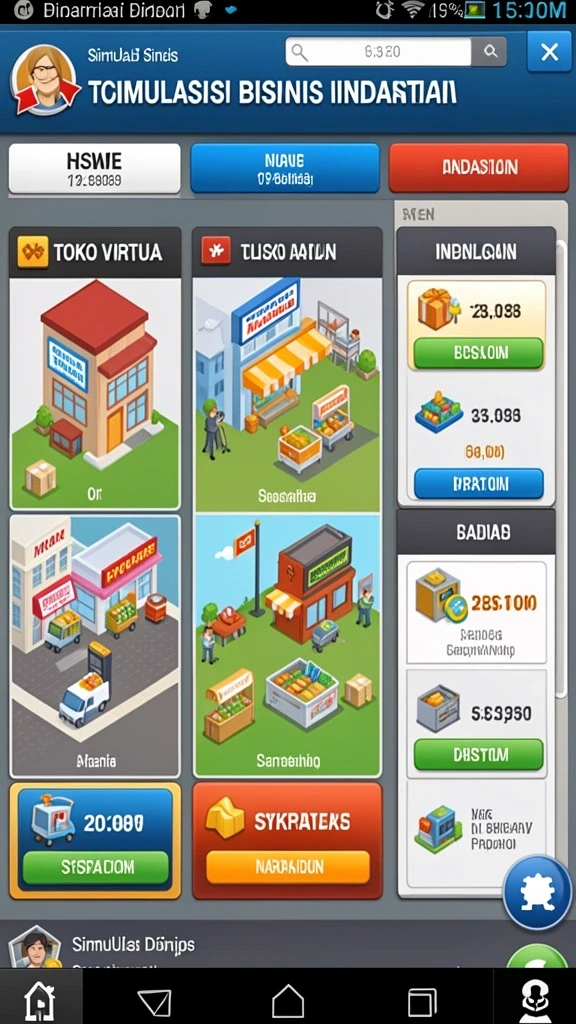This screenshot has width=576, height=1024.
Task: Open the TUSKO AATUN market card
Action: pos(287,370)
